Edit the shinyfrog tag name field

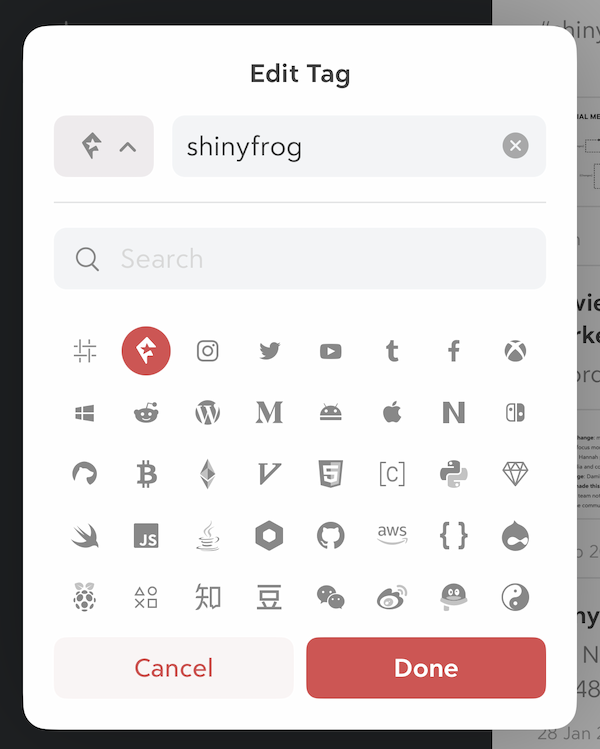[x=335, y=147]
